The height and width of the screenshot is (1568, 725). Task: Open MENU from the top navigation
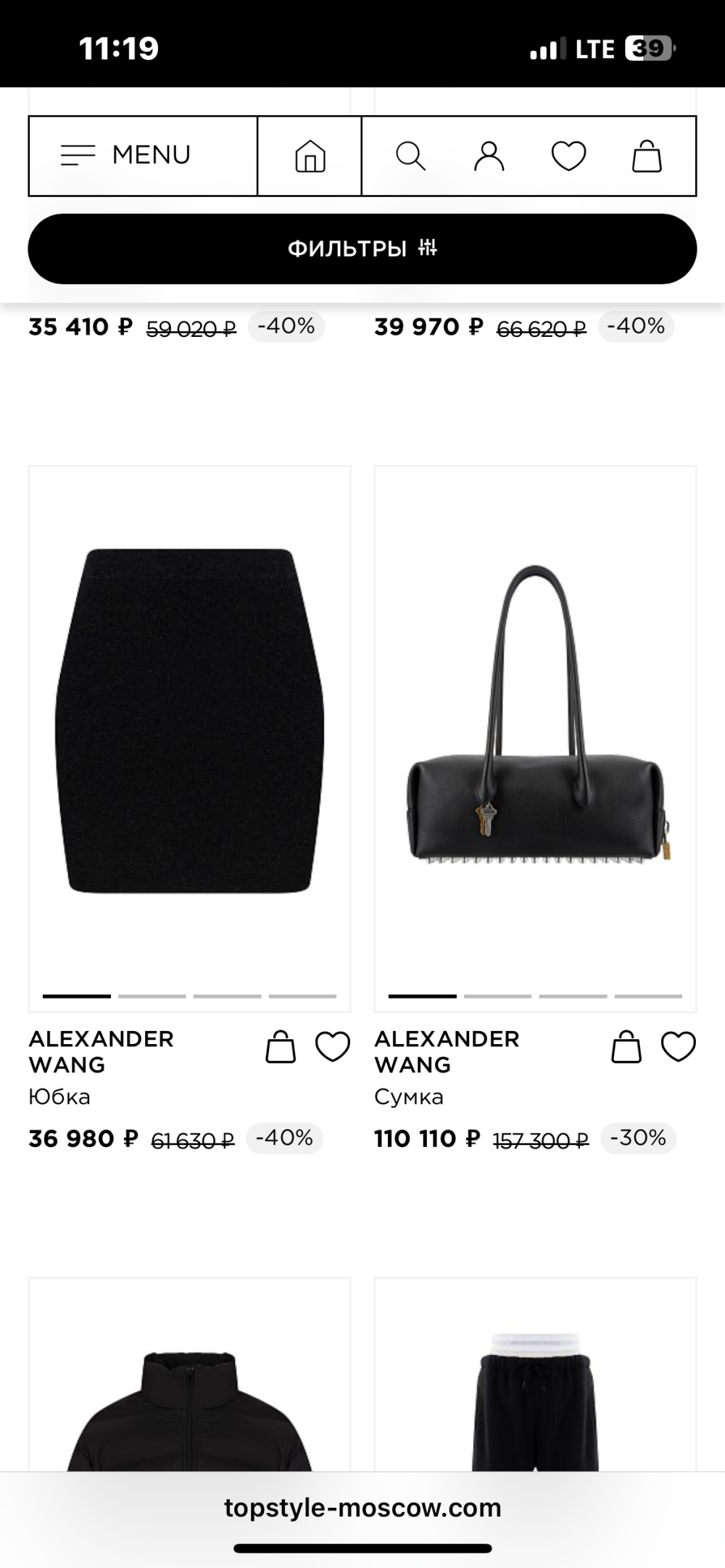tap(151, 154)
